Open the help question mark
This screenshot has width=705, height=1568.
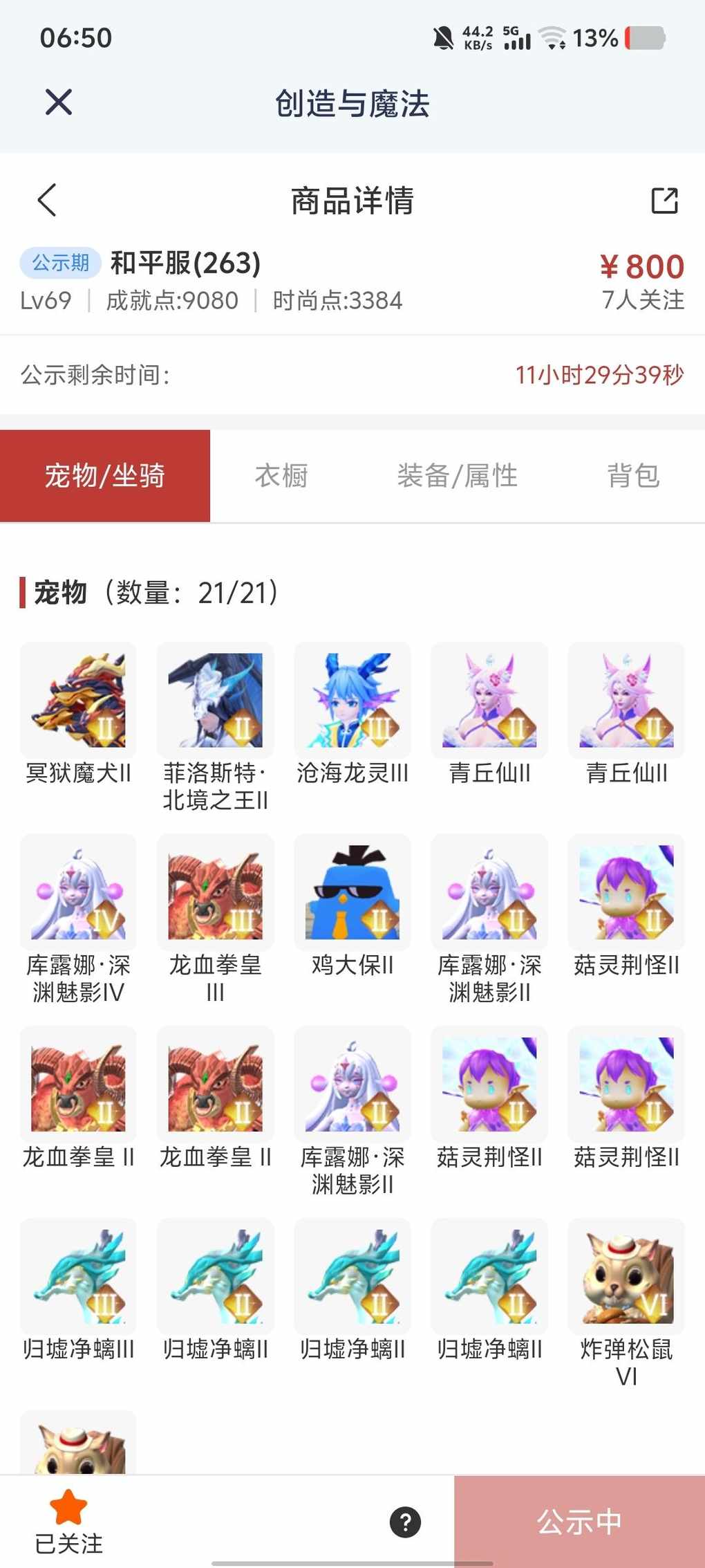pyautogui.click(x=405, y=1522)
